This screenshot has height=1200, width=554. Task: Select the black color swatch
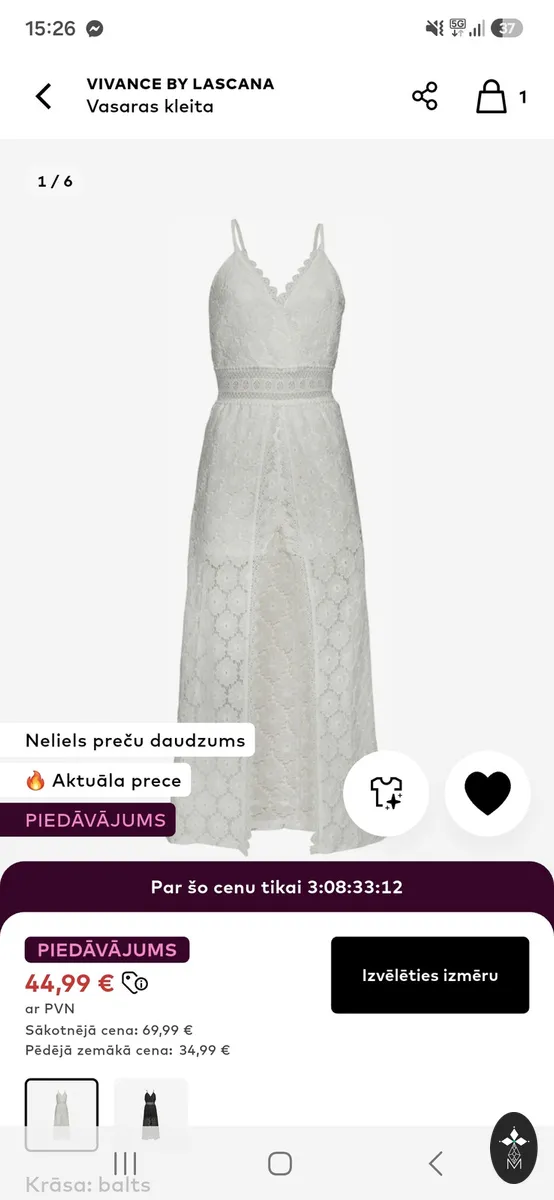point(151,1114)
